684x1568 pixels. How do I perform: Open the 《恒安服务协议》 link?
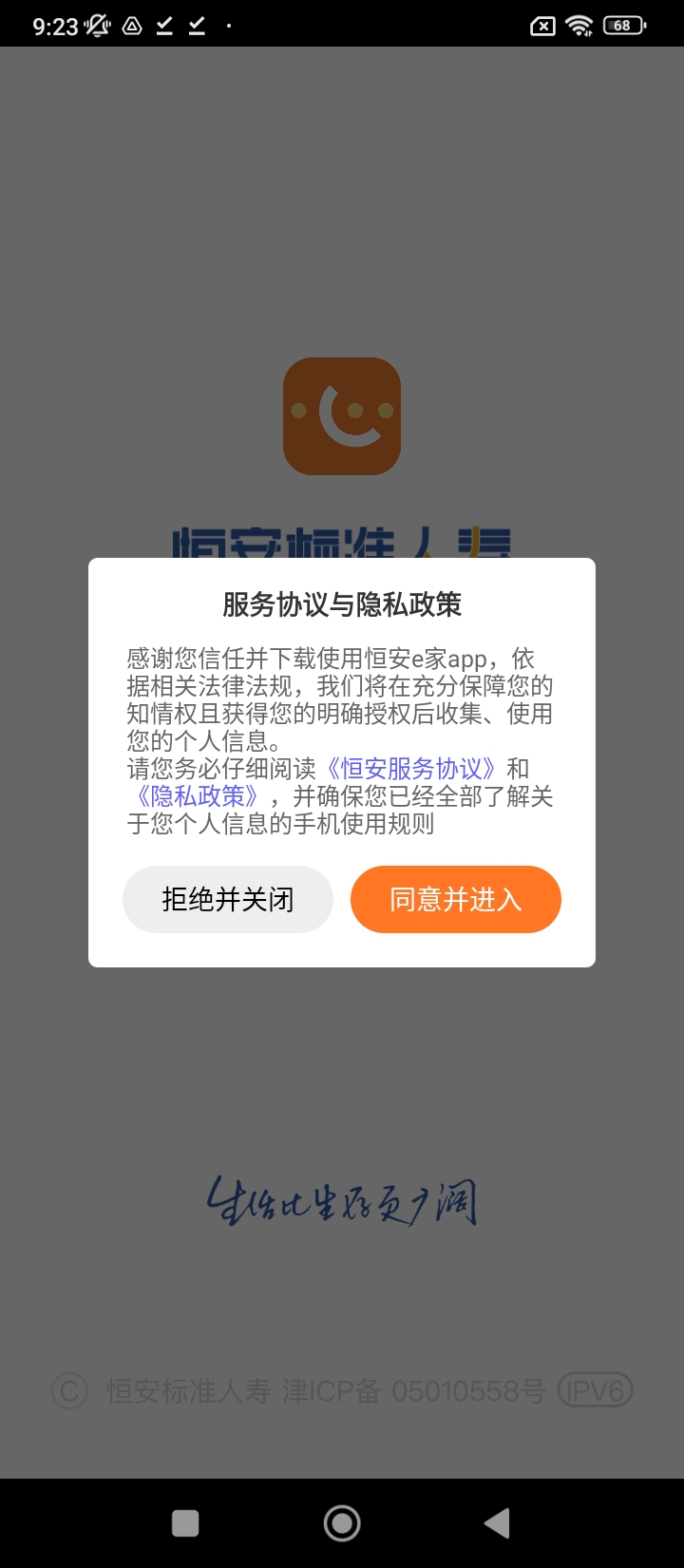click(410, 768)
